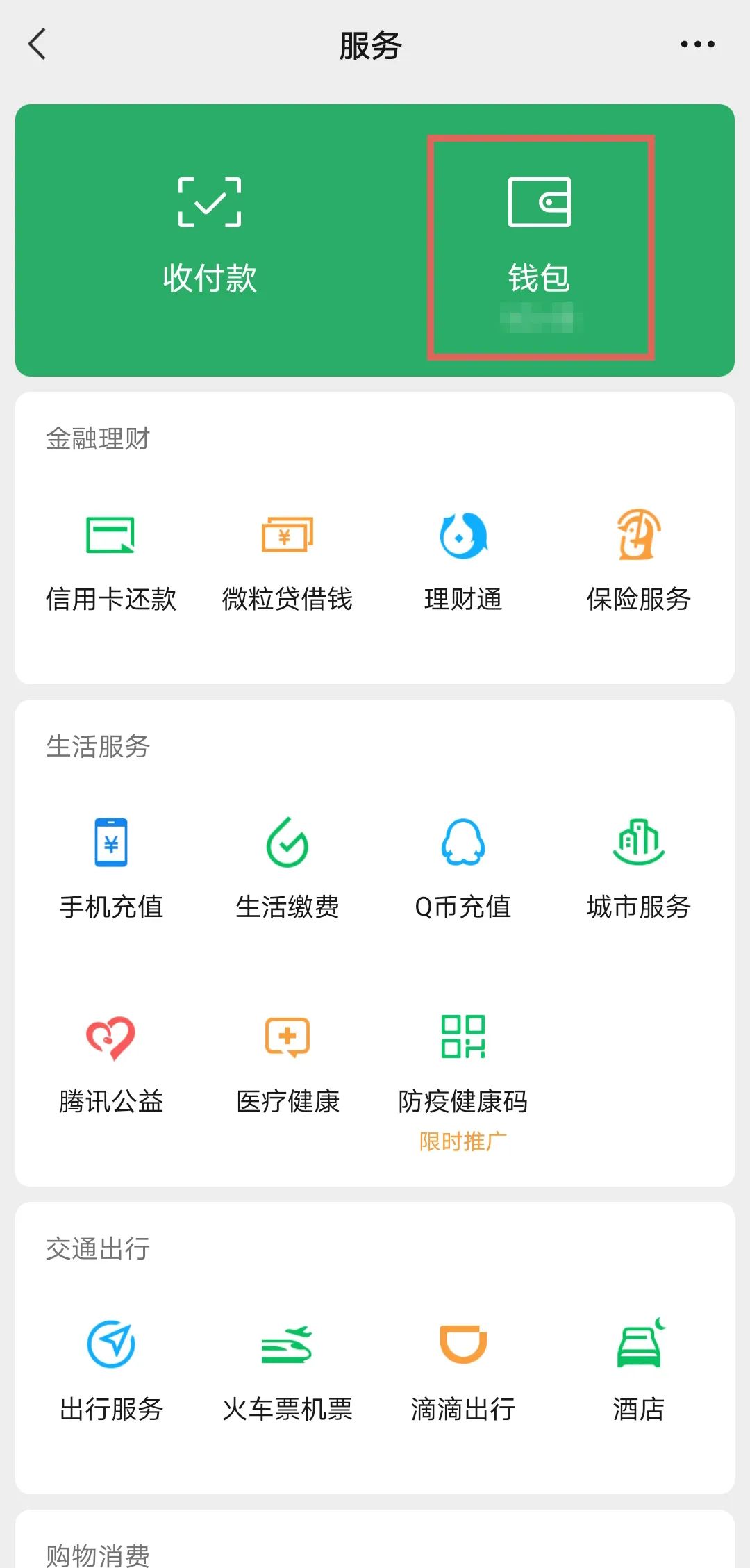Viewport: 750px width, 1568px height.
Task: Open the three-dot overflow menu
Action: tap(697, 44)
